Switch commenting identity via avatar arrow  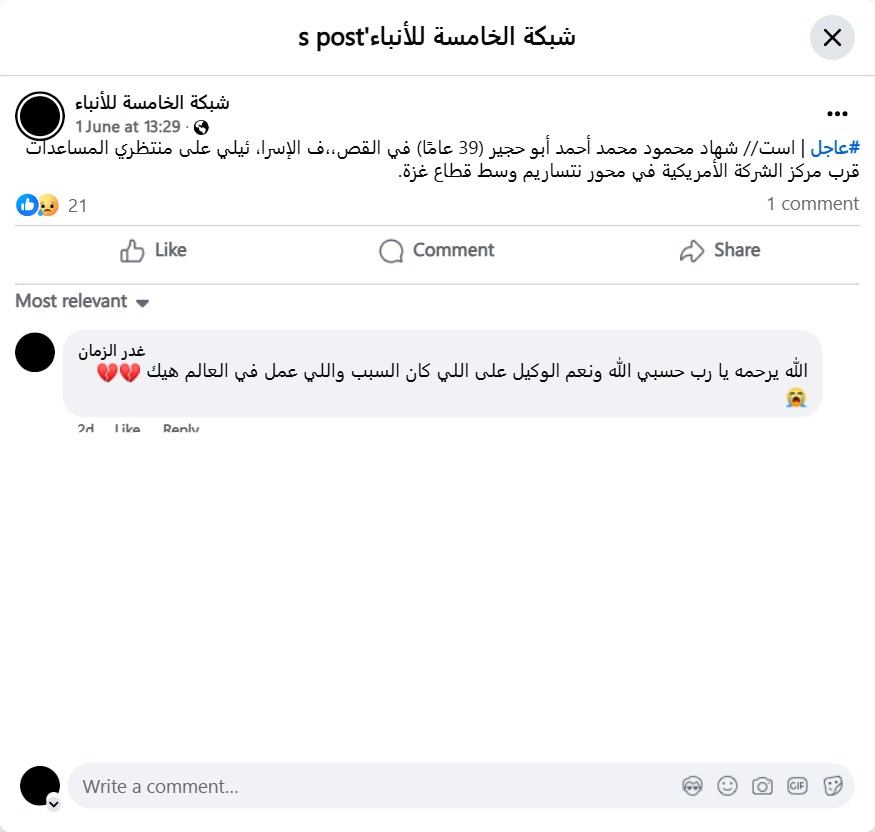tap(53, 803)
